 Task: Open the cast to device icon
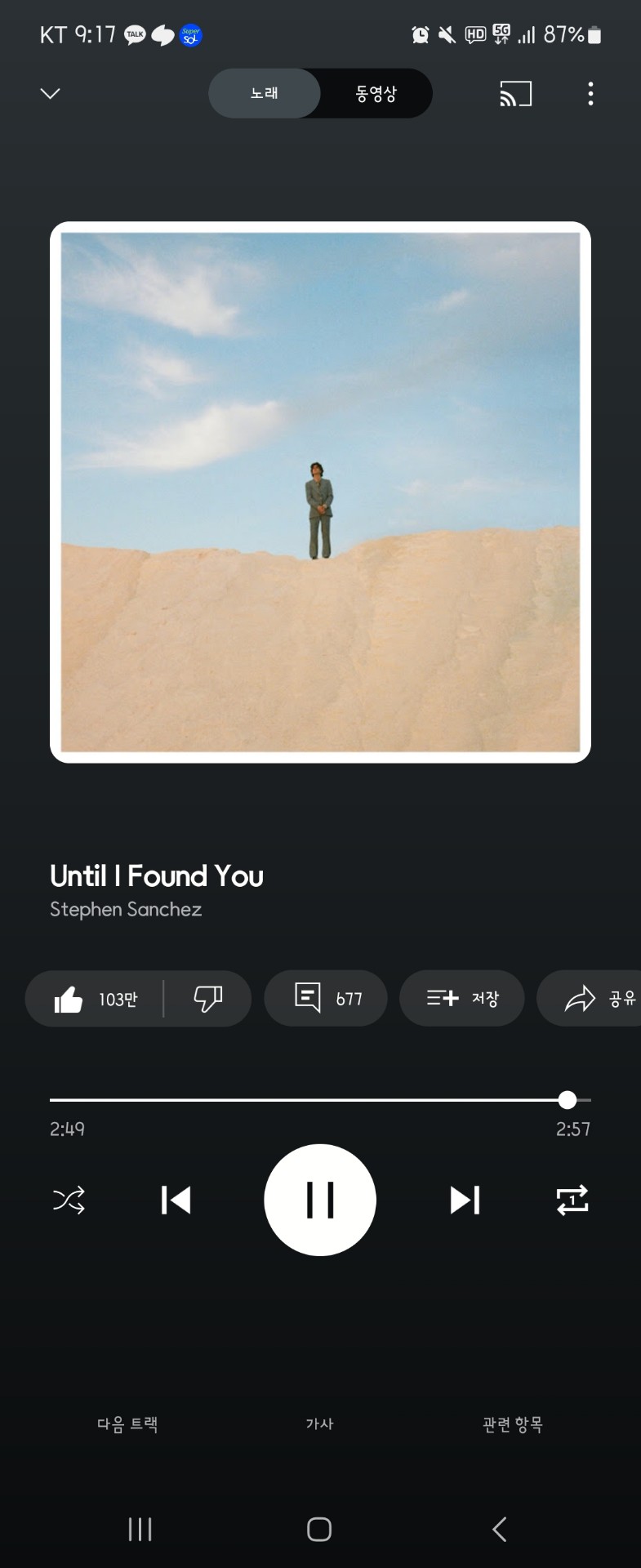(515, 94)
